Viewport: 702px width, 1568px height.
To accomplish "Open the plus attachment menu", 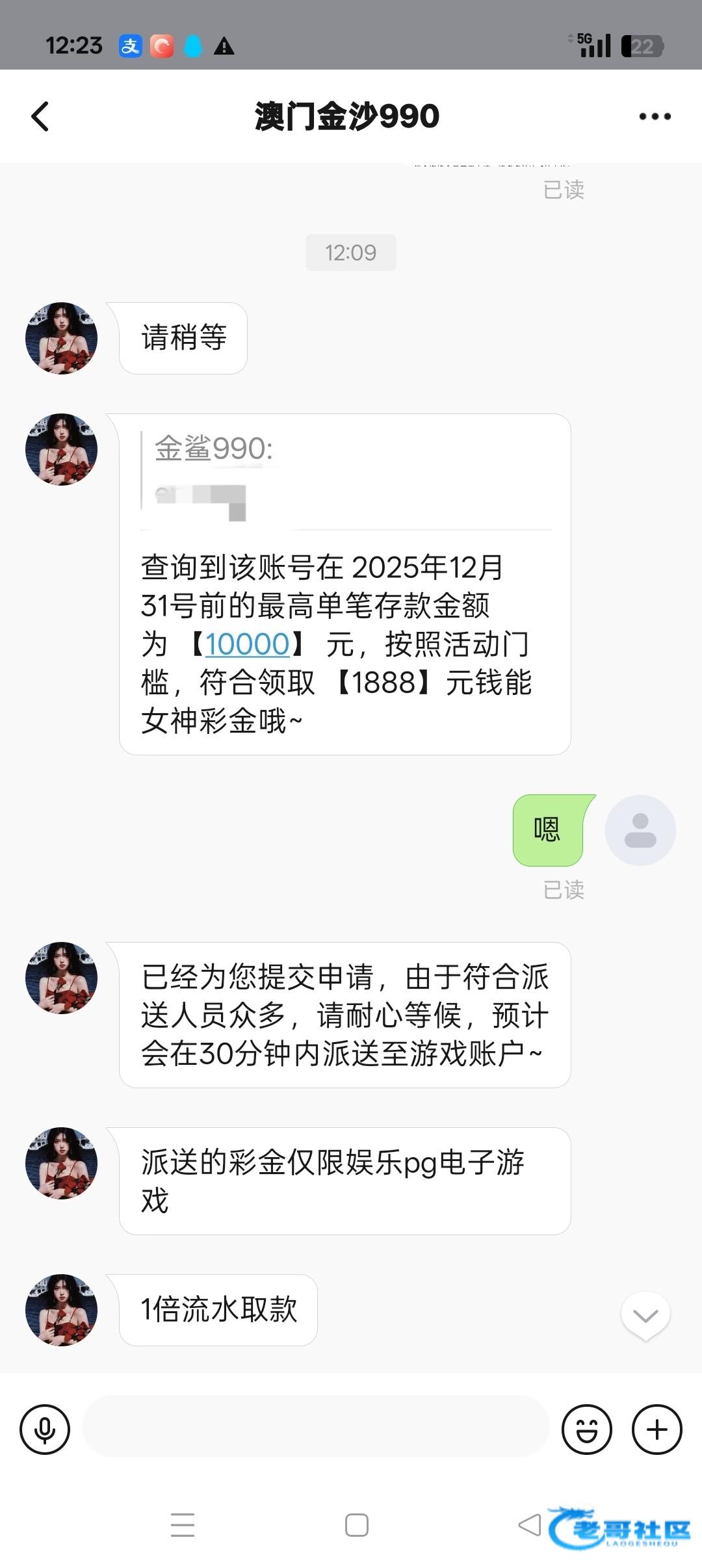I will [x=656, y=1430].
